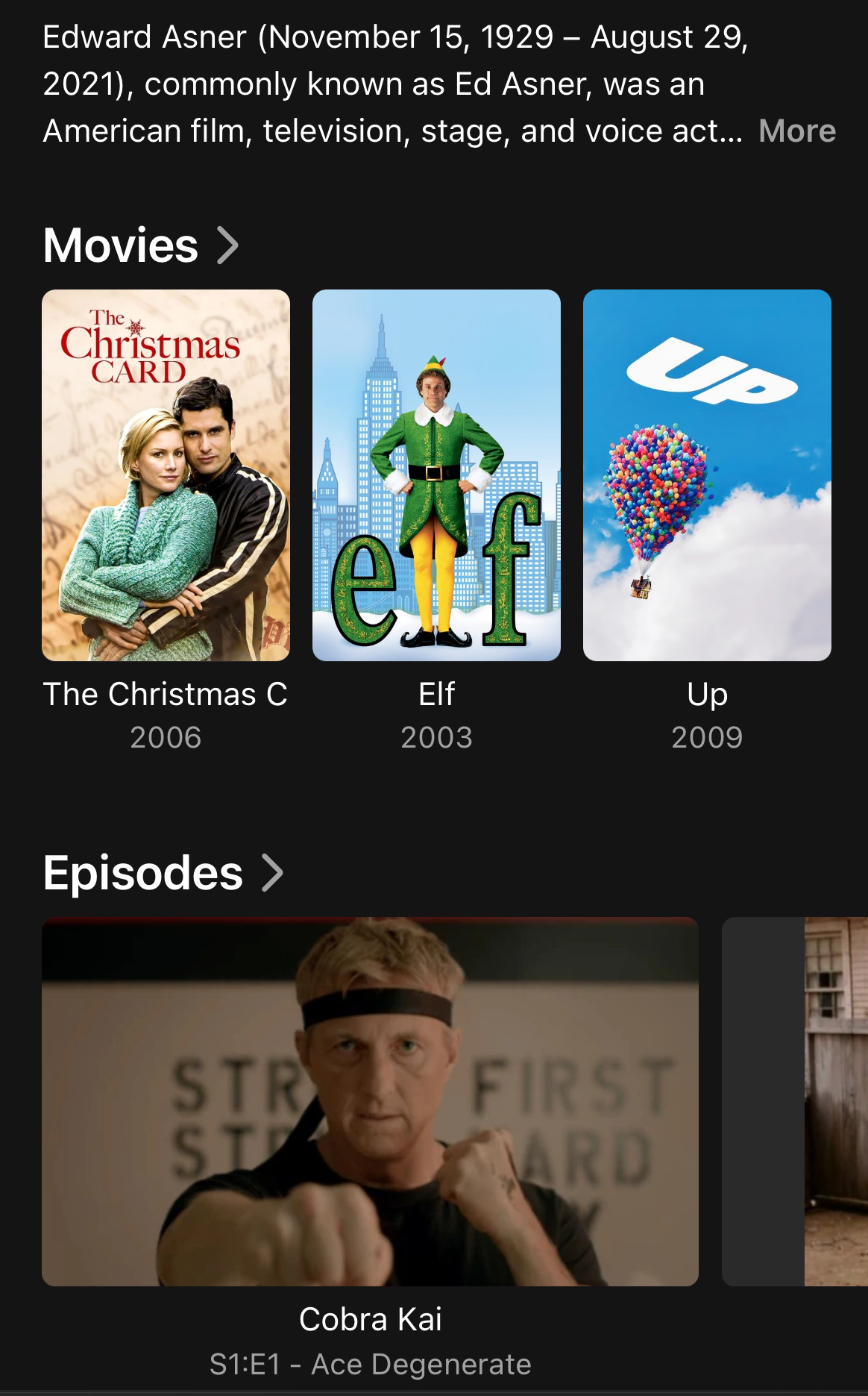Show all Episodes
The image size is (868, 1396).
tap(163, 873)
